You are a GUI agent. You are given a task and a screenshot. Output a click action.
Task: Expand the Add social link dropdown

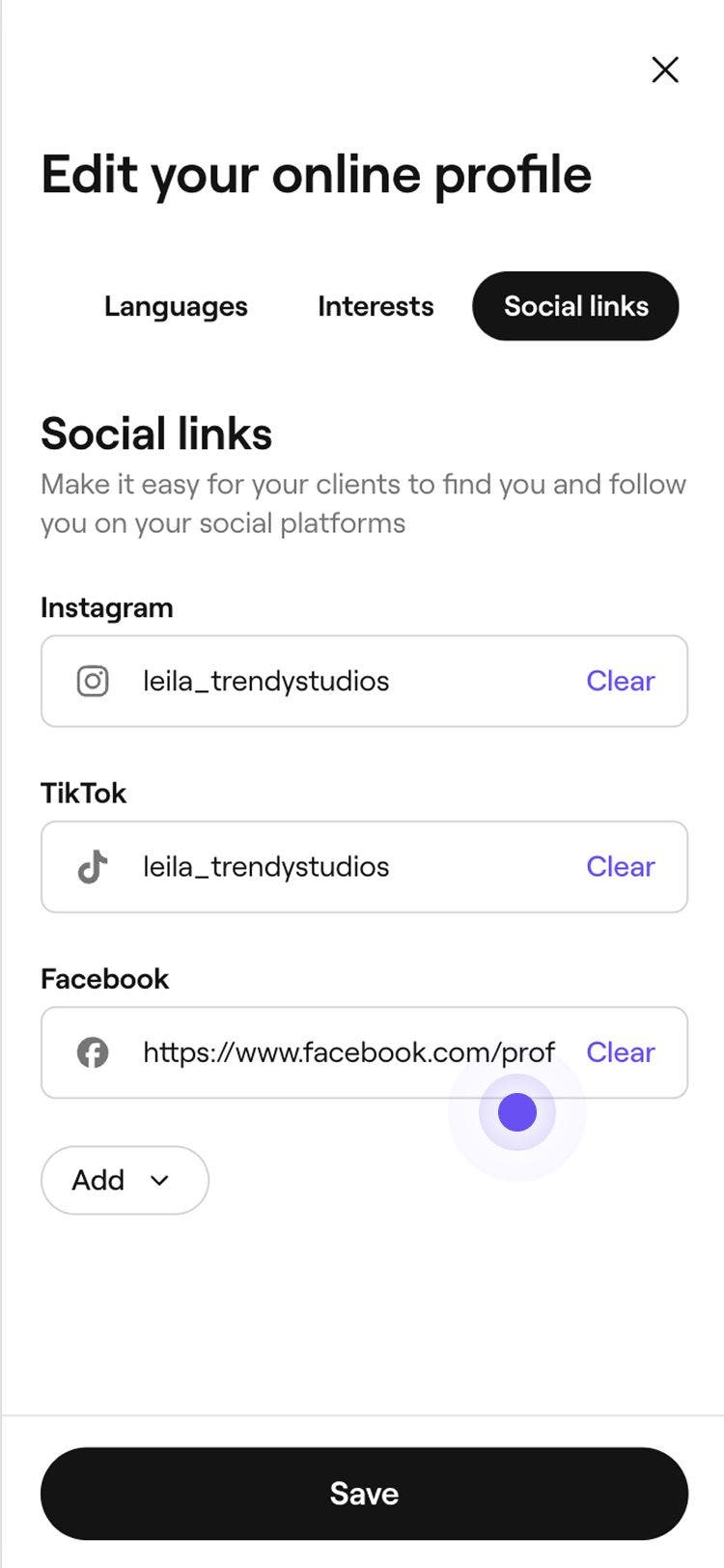[x=125, y=1180]
